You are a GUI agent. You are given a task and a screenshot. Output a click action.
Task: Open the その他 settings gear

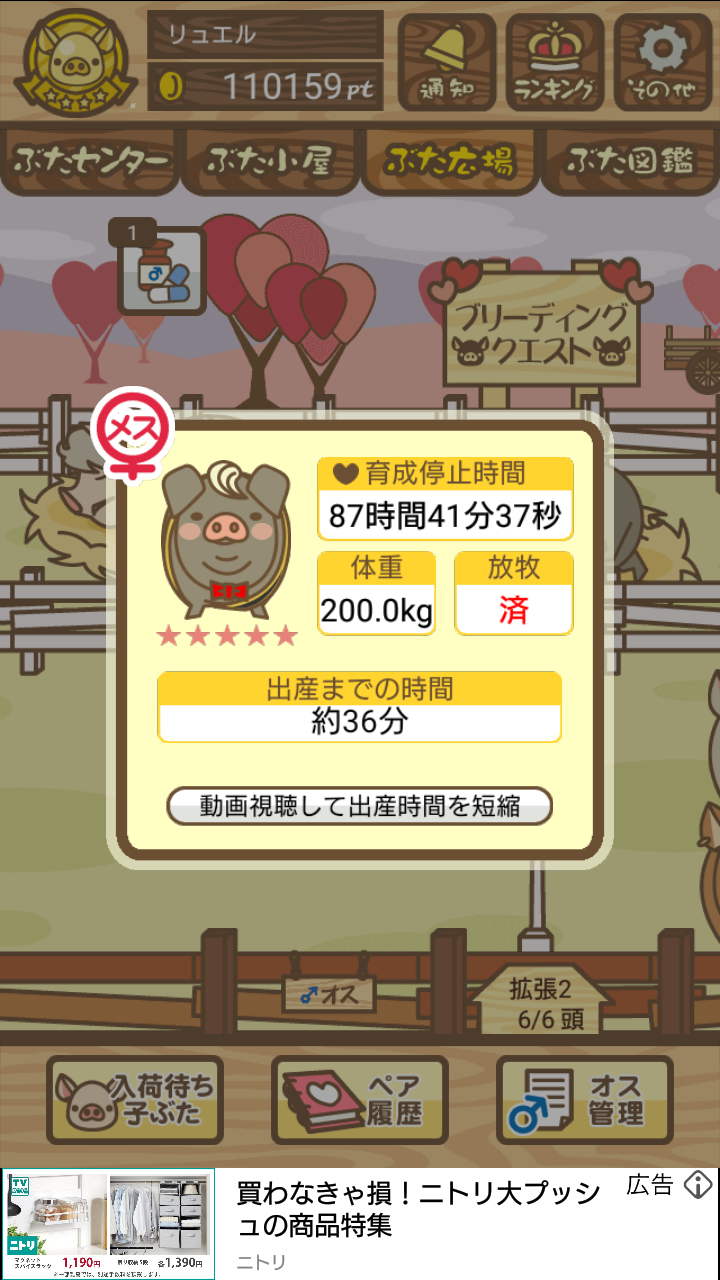tap(663, 62)
